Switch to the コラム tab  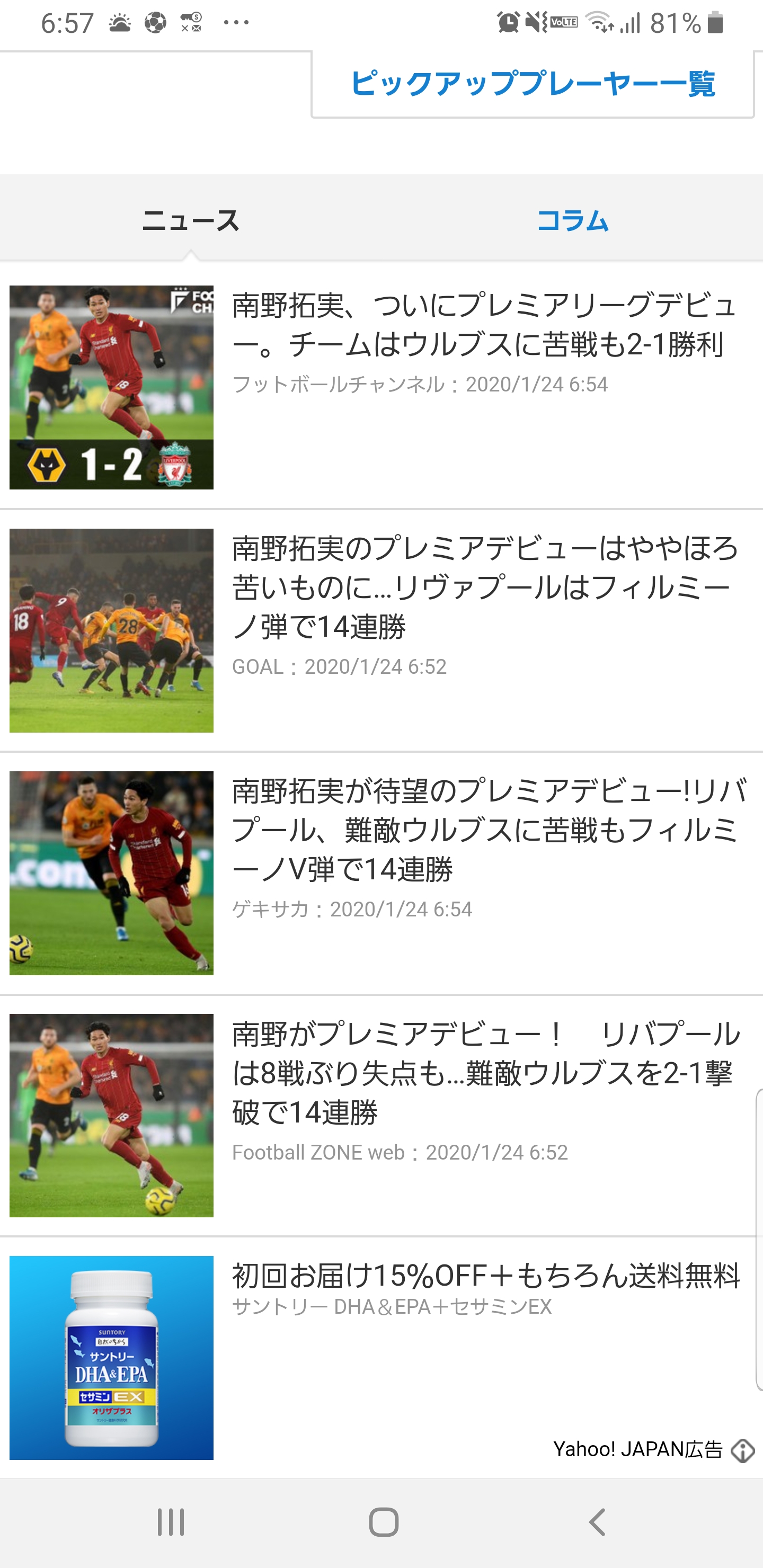point(572,220)
